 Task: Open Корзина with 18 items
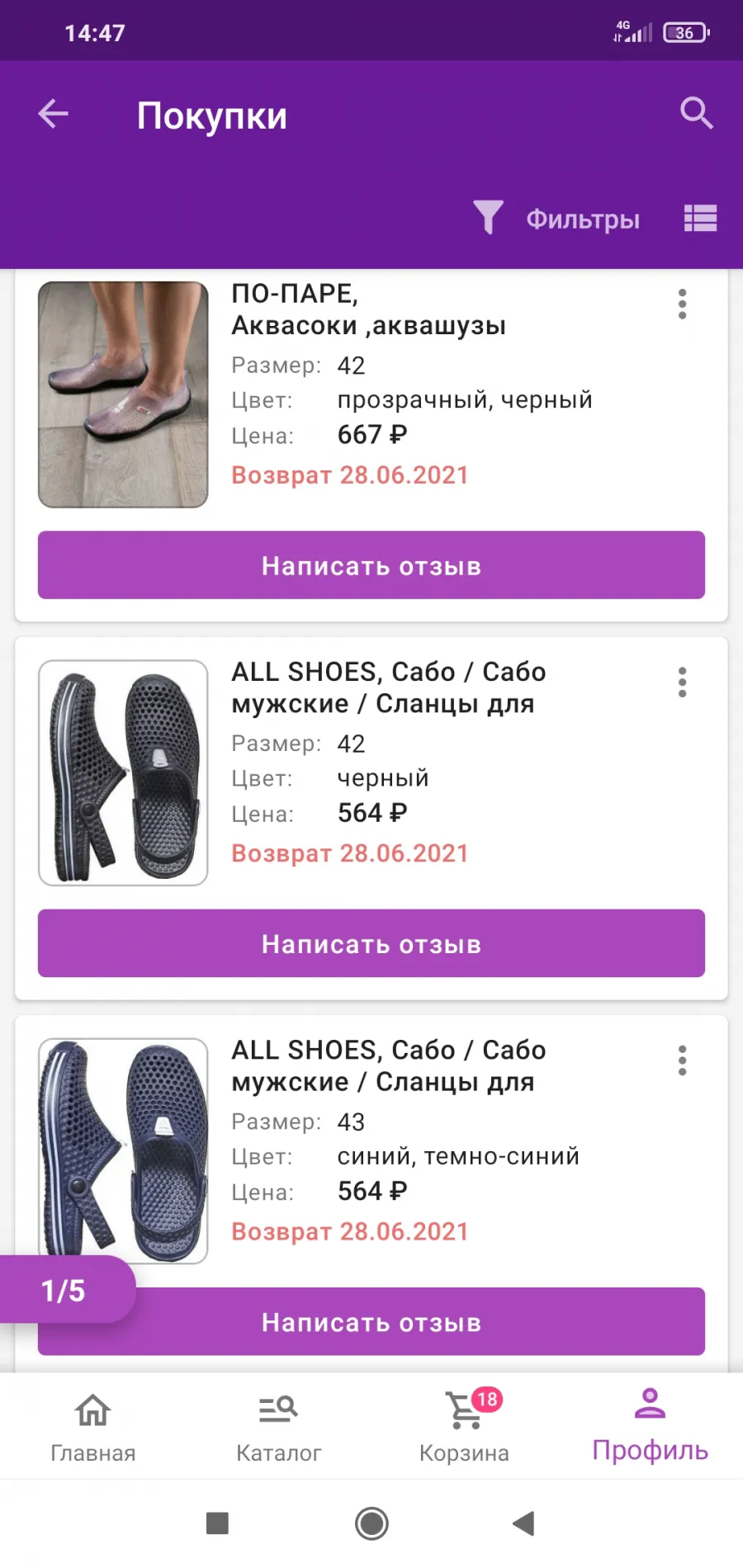(x=465, y=1427)
